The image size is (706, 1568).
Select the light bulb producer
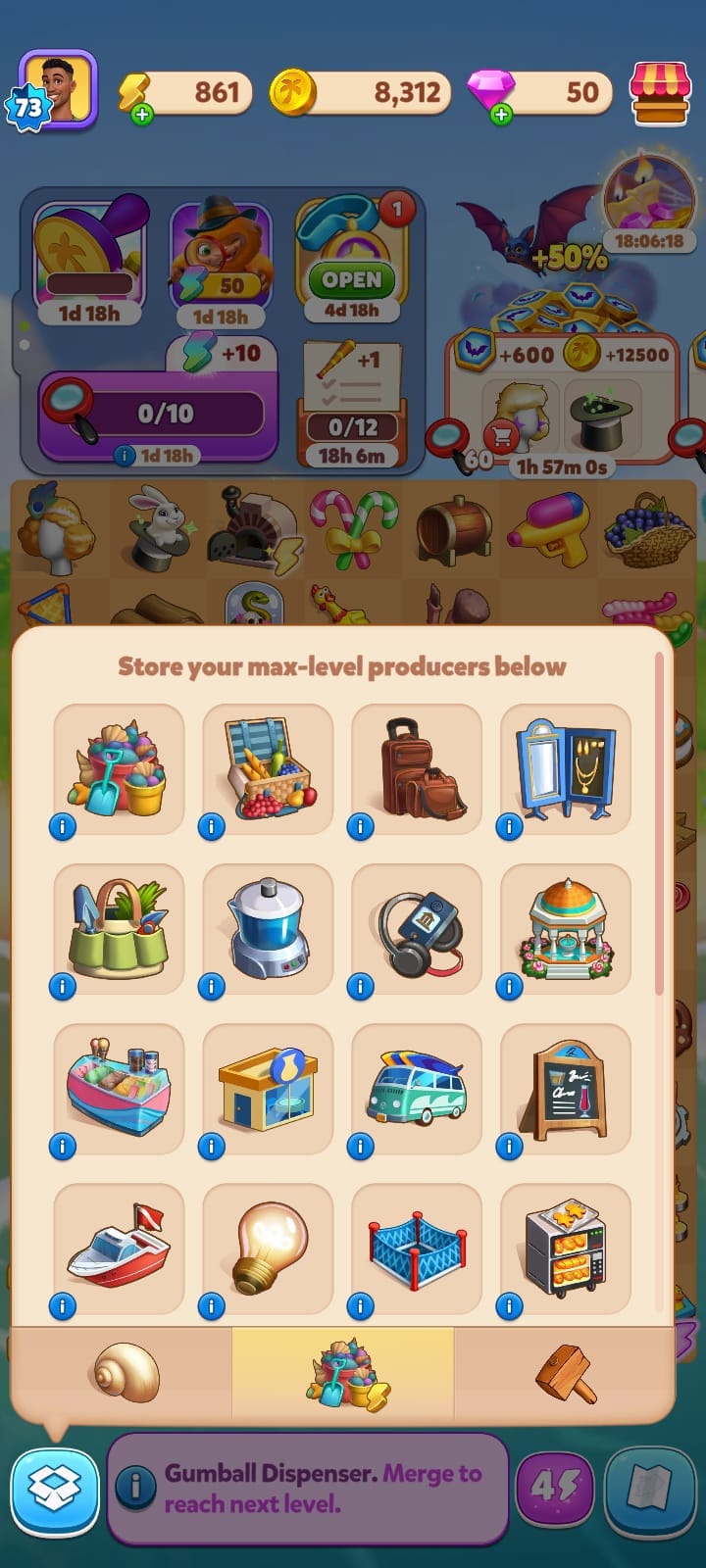pos(268,1247)
